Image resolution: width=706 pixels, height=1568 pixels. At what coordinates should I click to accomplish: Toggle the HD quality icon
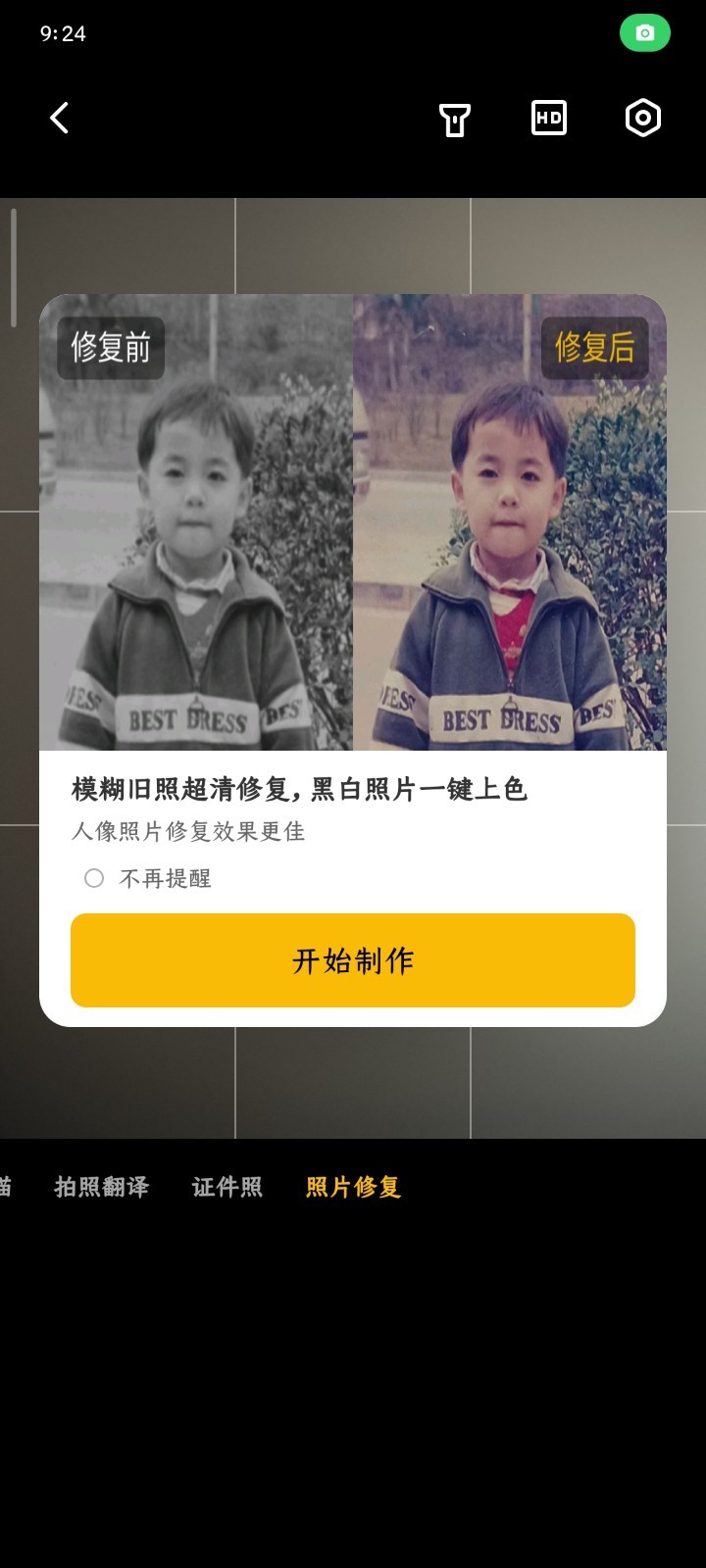tap(548, 119)
